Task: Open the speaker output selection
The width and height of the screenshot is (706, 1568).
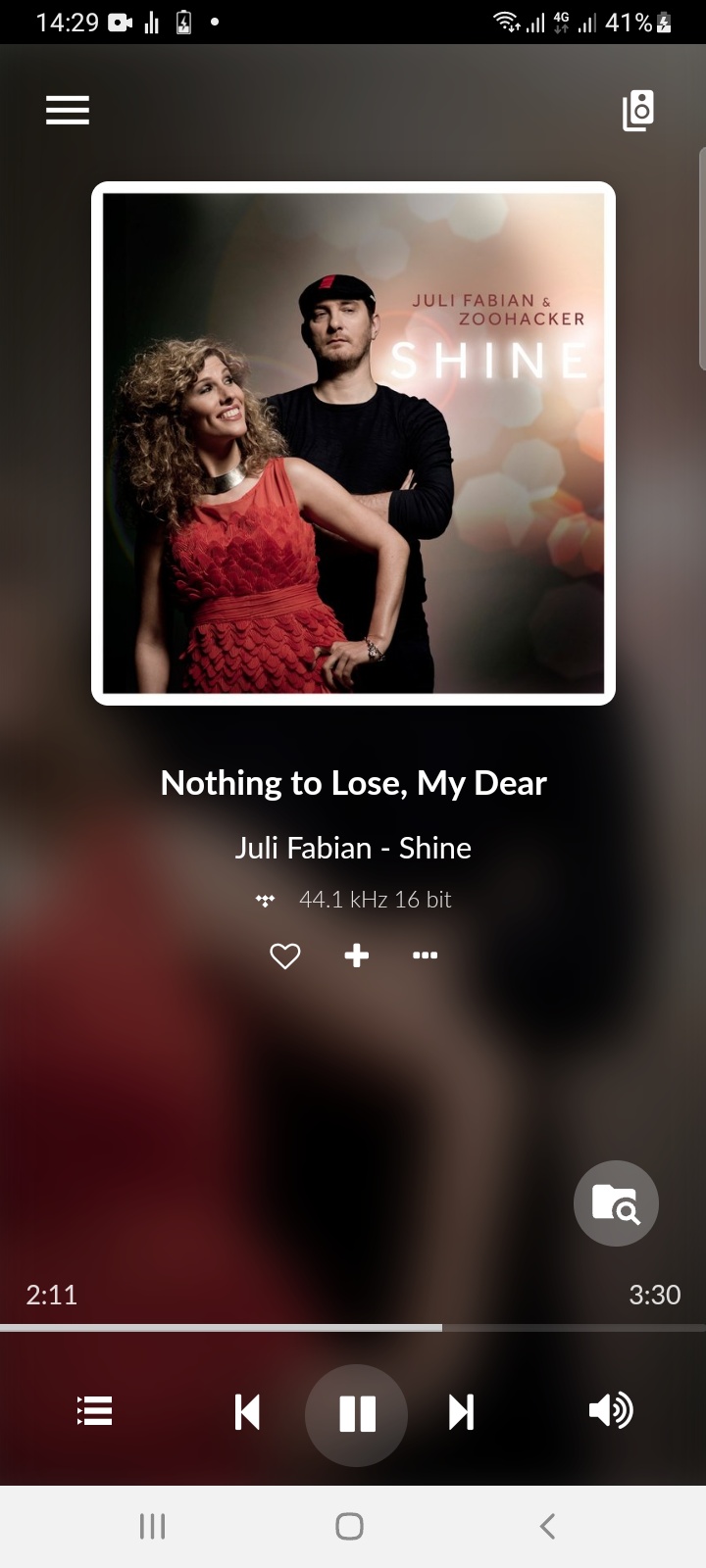Action: tap(638, 110)
